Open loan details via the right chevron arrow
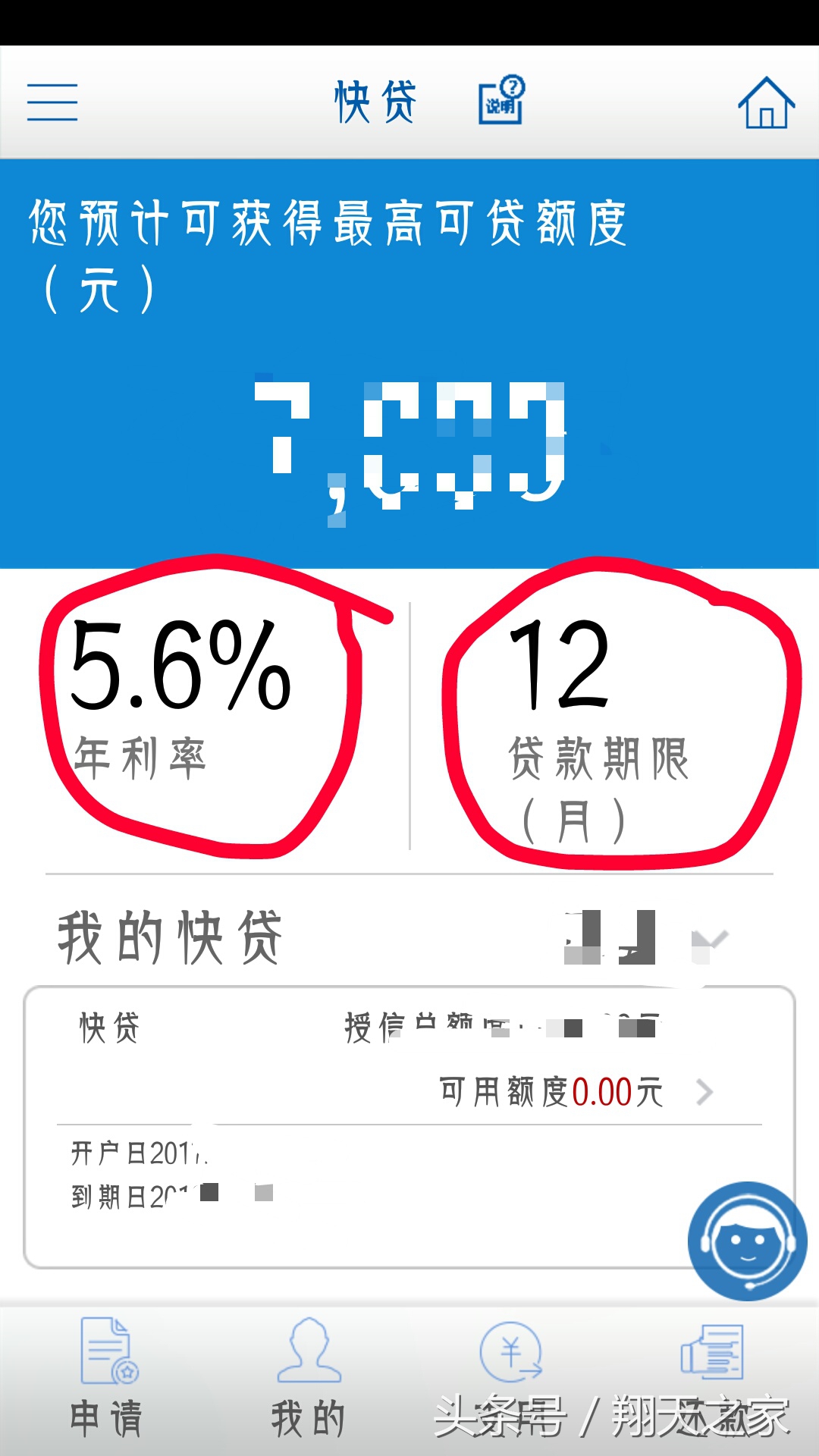Viewport: 819px width, 1456px height. [705, 1090]
